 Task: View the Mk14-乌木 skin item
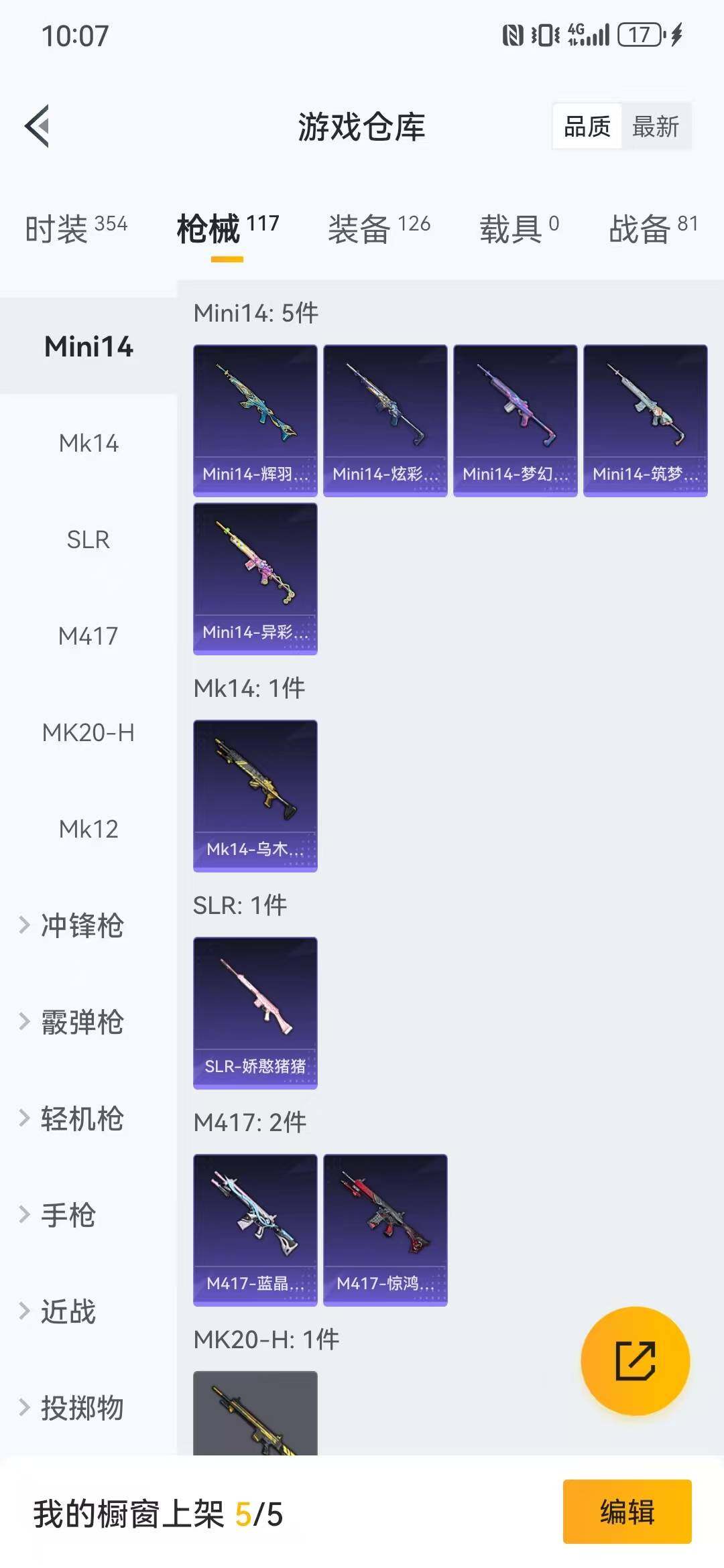click(255, 795)
